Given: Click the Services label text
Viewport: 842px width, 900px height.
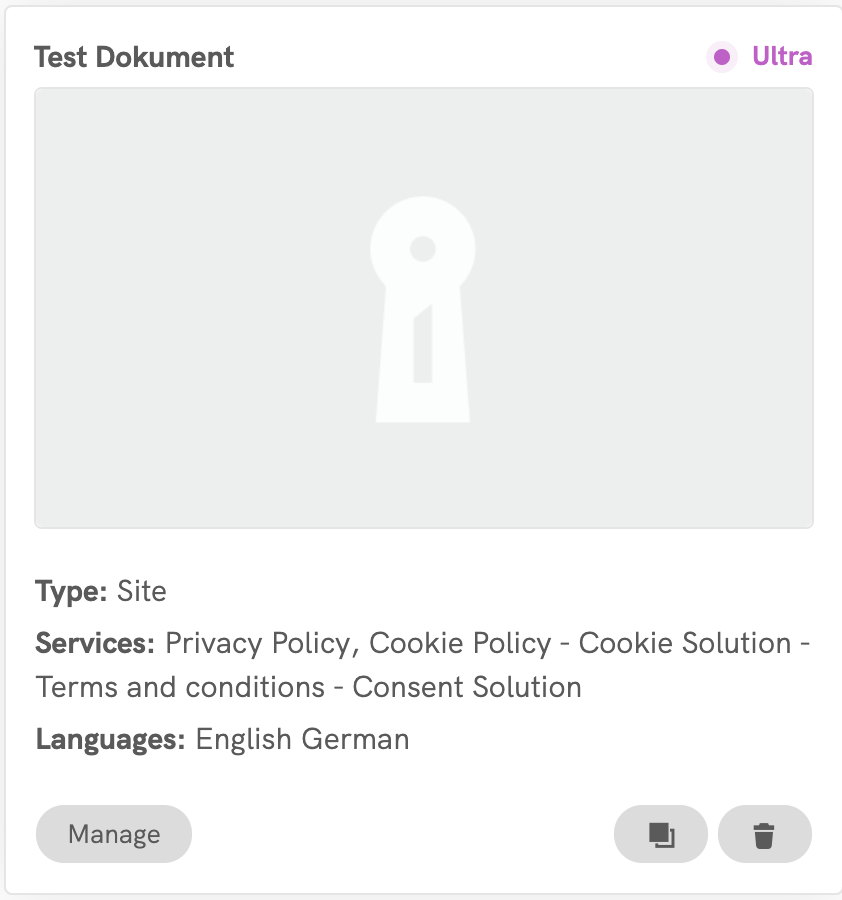Looking at the screenshot, I should tap(94, 643).
